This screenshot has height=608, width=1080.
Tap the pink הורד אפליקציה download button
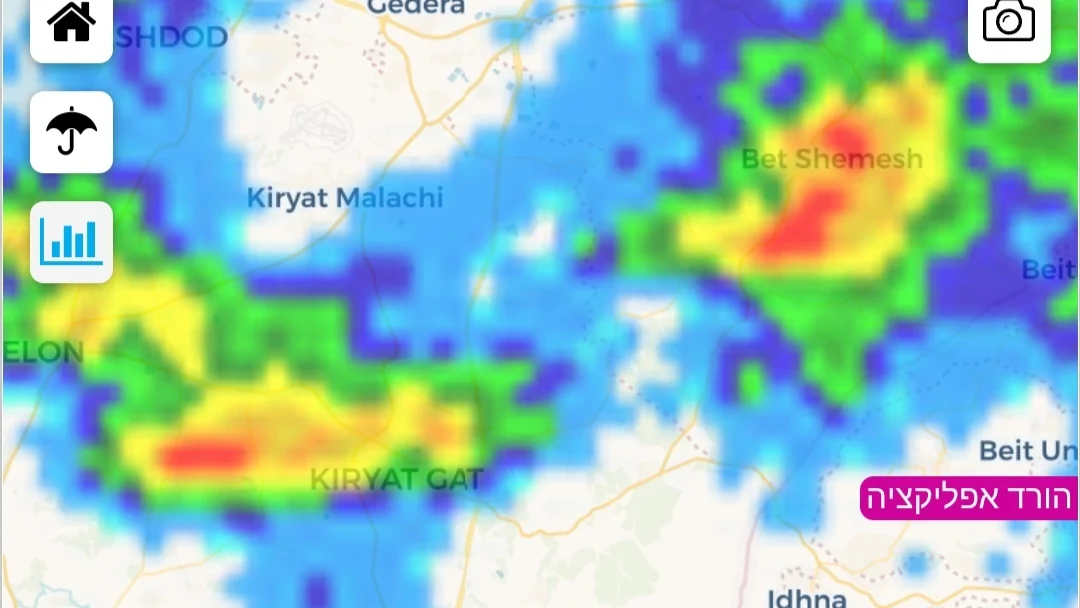[968, 498]
